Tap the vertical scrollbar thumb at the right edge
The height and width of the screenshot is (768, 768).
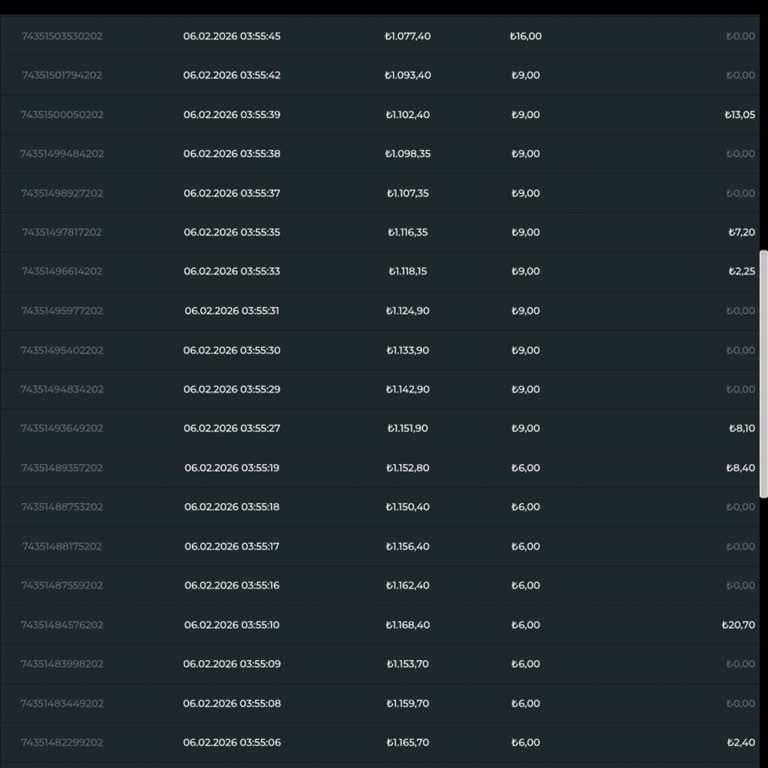tap(764, 374)
